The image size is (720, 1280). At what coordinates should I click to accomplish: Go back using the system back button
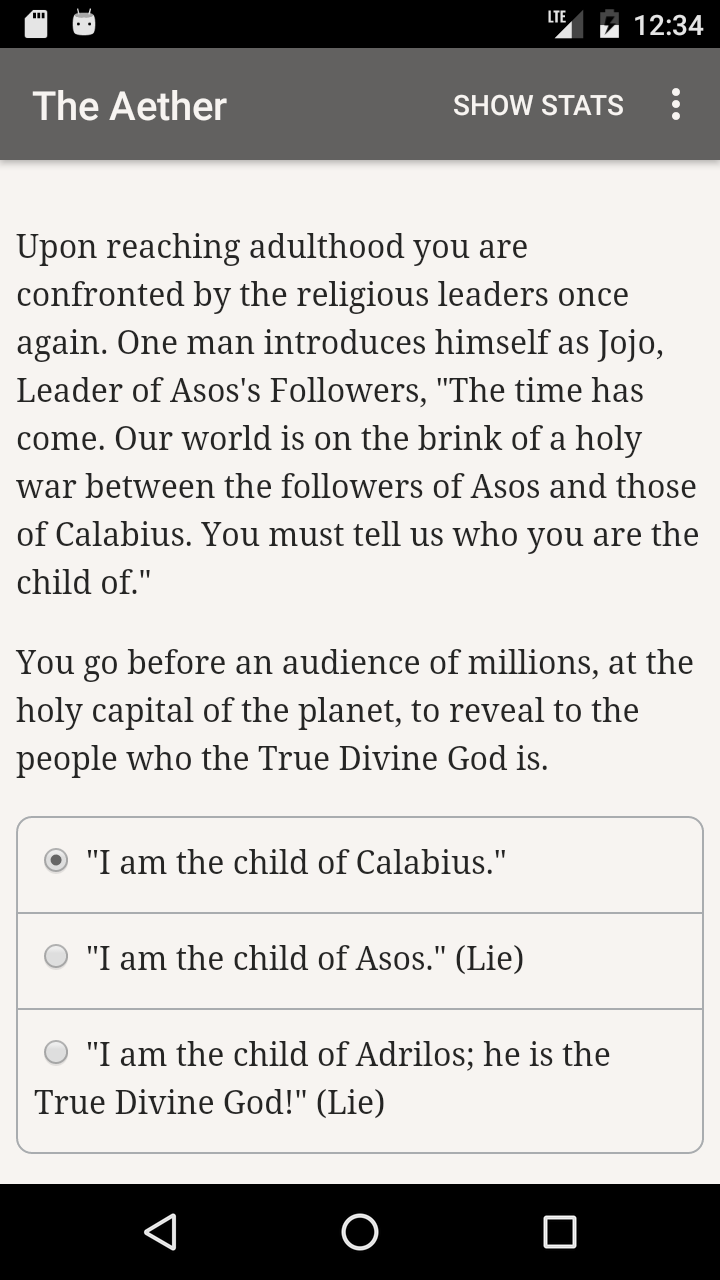point(160,1232)
